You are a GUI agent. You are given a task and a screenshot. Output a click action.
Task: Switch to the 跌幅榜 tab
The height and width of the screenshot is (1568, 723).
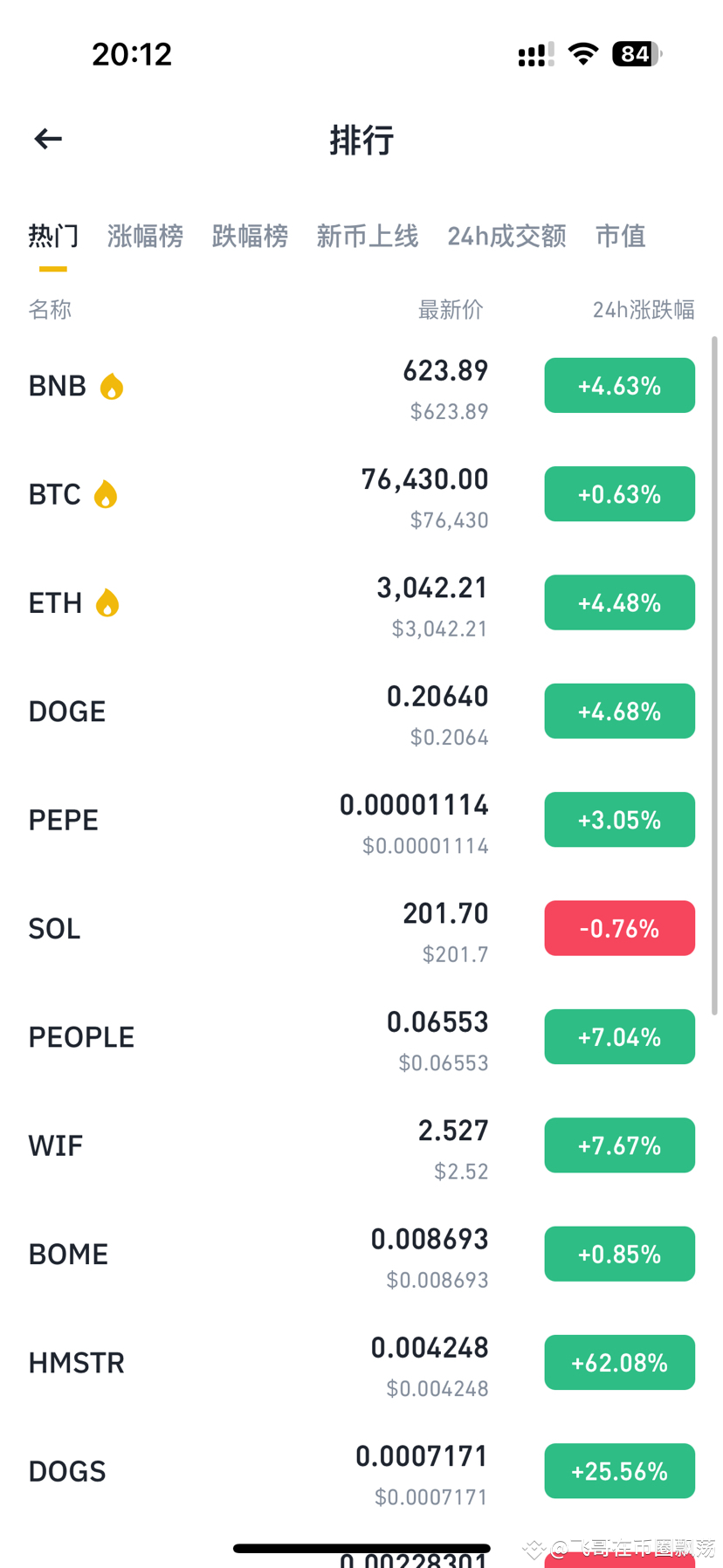point(250,236)
